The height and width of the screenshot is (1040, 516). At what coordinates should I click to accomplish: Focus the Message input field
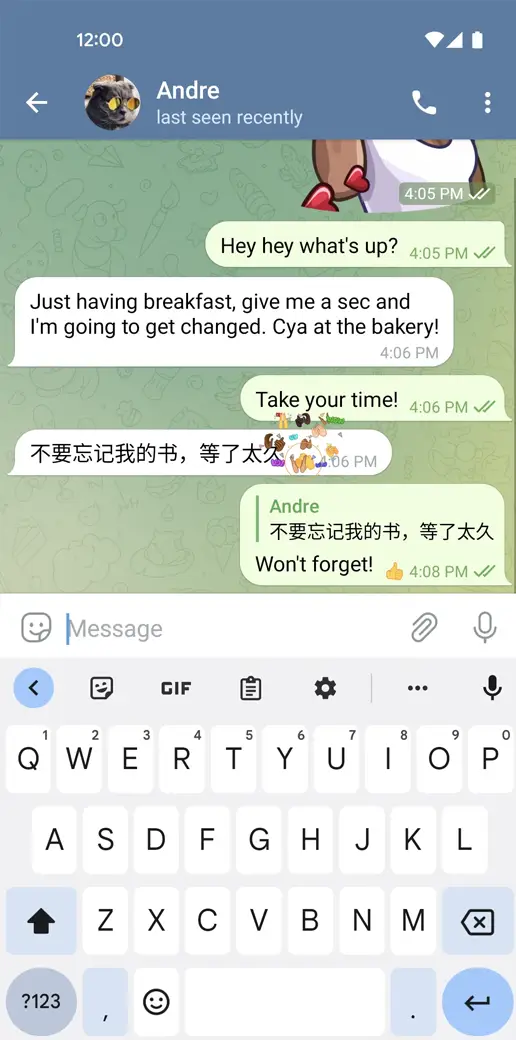pyautogui.click(x=232, y=628)
